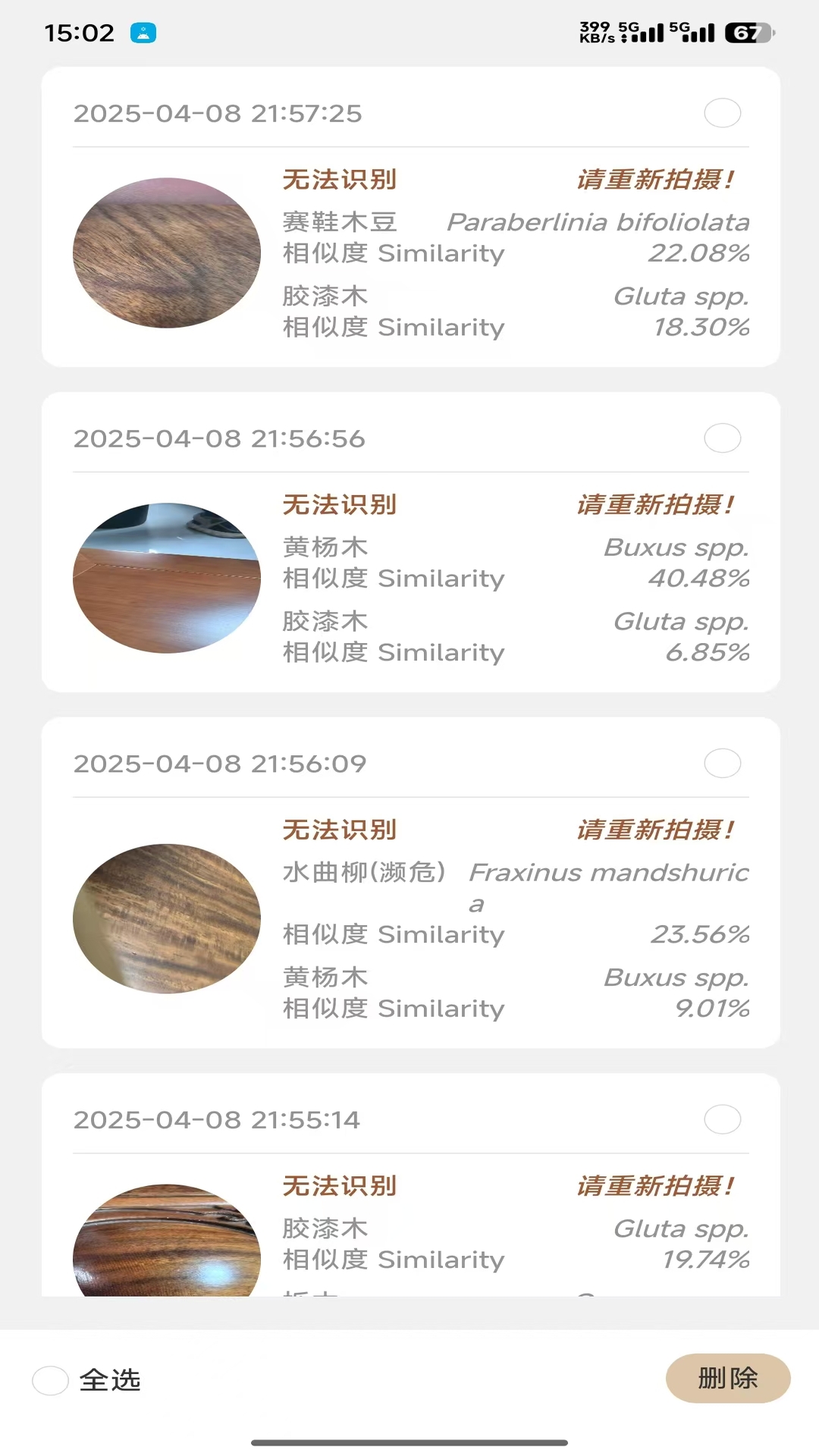Select the checkbox for the 21:56:09 record
The height and width of the screenshot is (1456, 819).
coord(722,764)
